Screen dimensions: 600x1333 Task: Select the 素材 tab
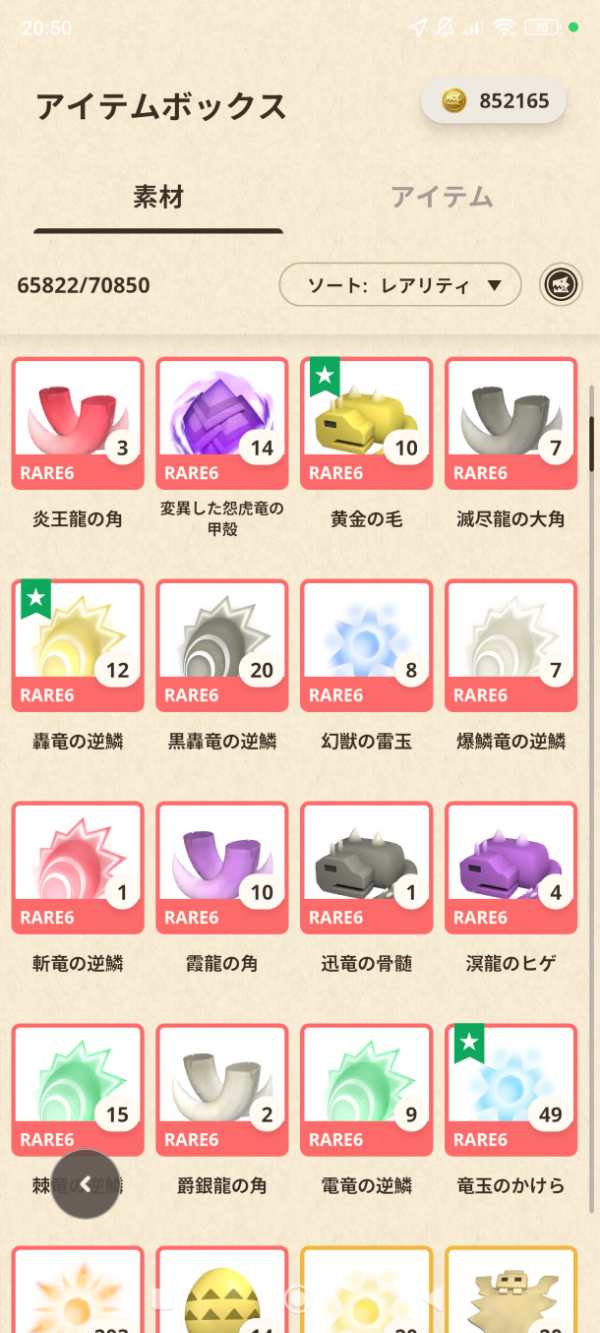coord(158,197)
